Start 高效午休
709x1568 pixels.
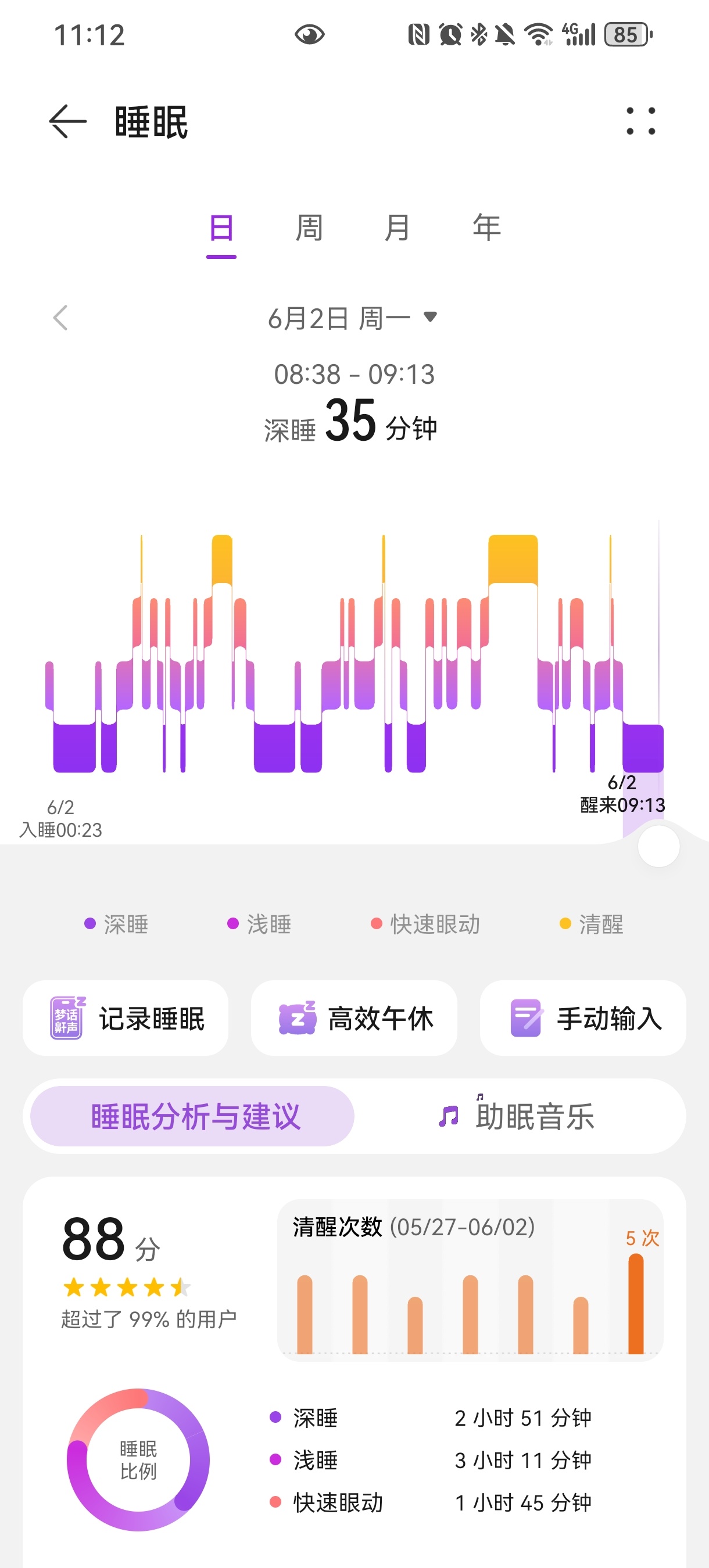354,1017
